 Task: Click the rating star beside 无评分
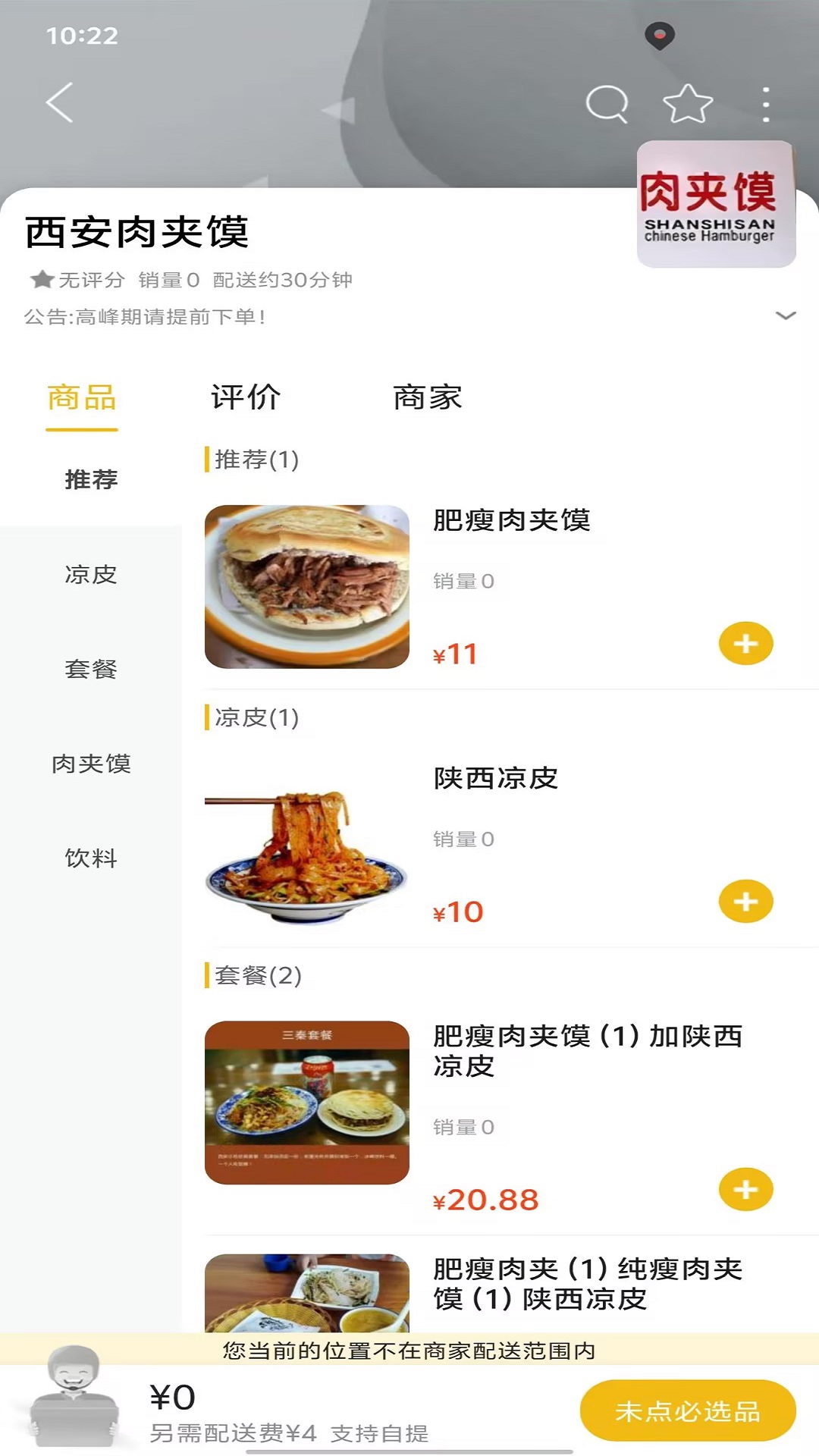tap(41, 278)
